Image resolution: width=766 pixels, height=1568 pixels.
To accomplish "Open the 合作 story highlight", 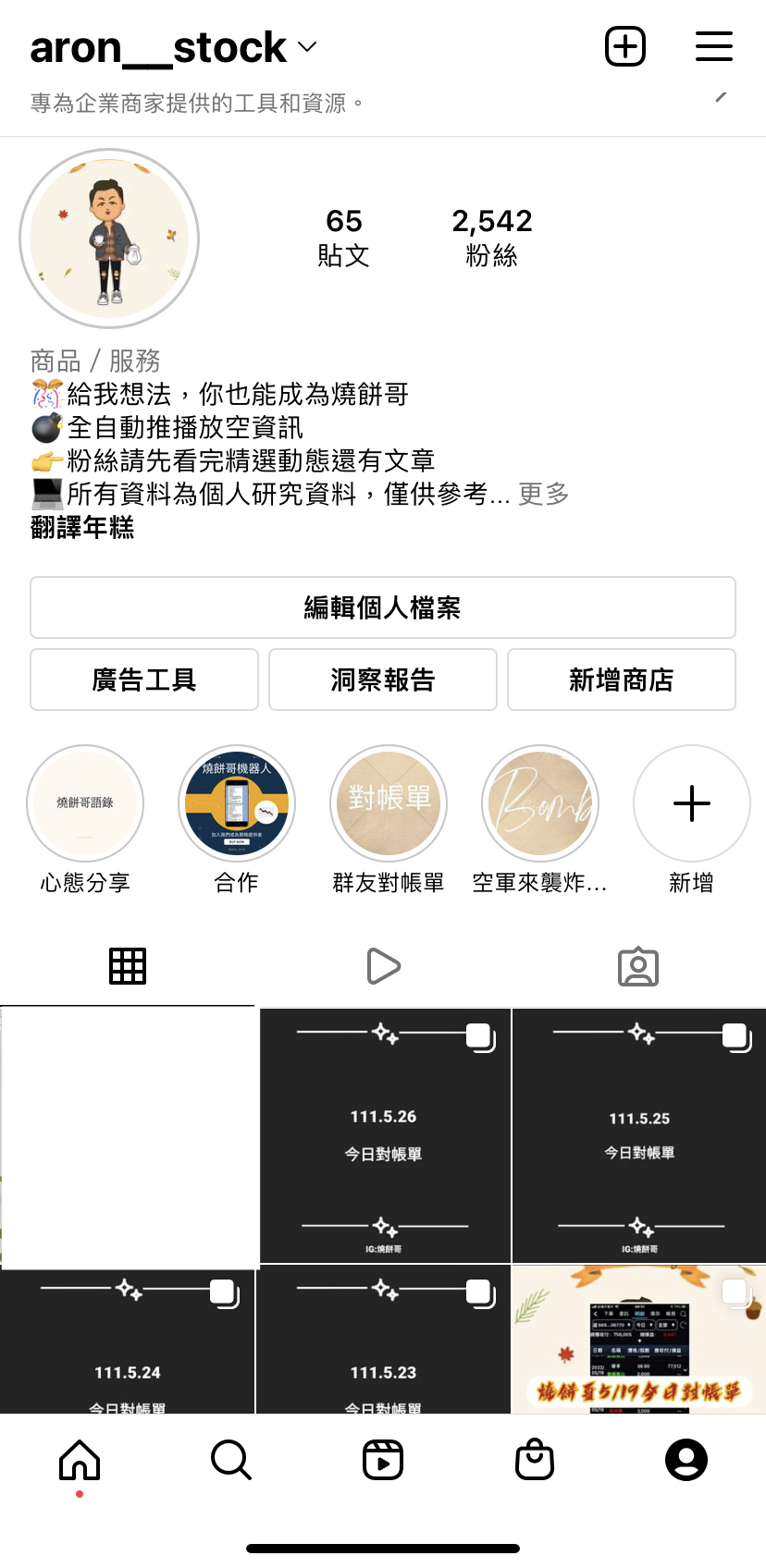I will coord(237,803).
